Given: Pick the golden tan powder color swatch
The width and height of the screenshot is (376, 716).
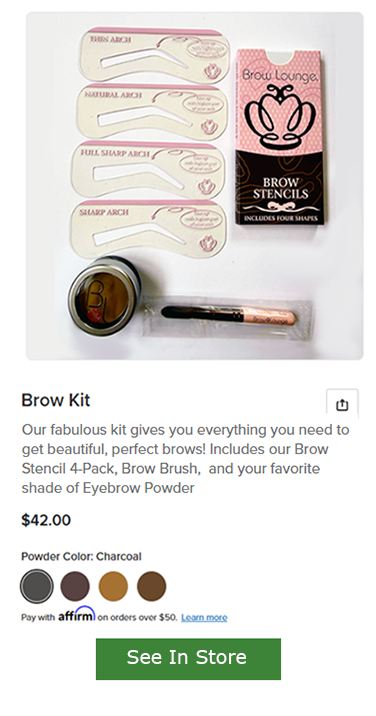Looking at the screenshot, I should tap(113, 586).
